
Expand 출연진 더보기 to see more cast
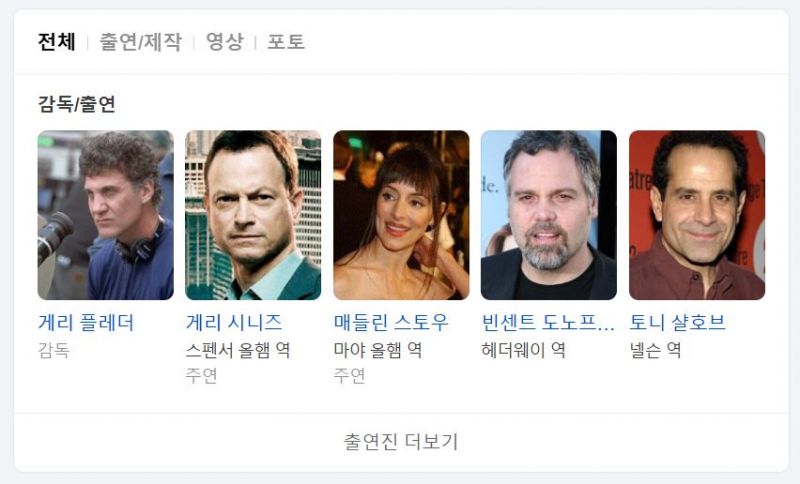[x=401, y=442]
